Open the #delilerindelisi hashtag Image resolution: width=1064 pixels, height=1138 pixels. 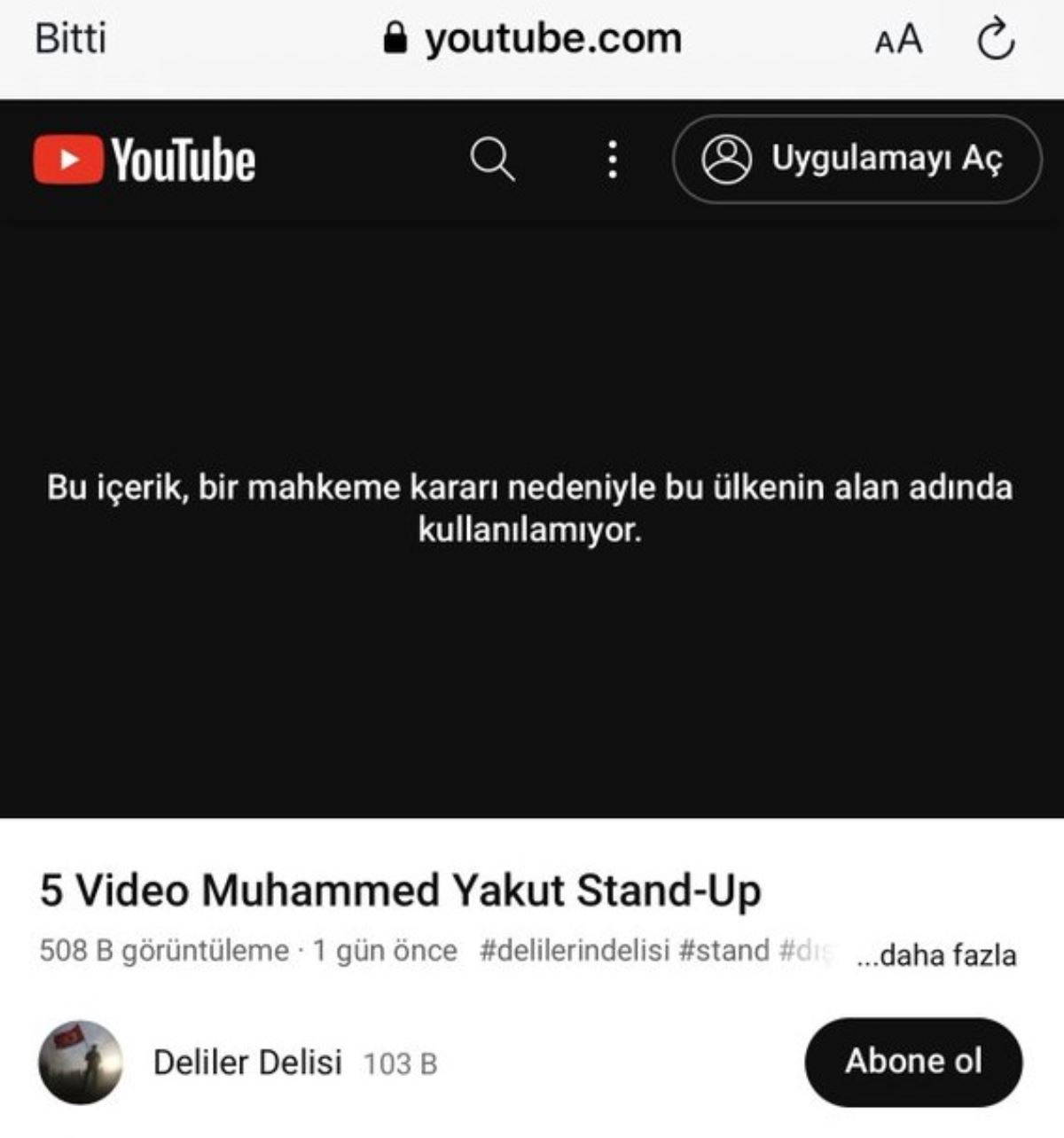pos(574,951)
